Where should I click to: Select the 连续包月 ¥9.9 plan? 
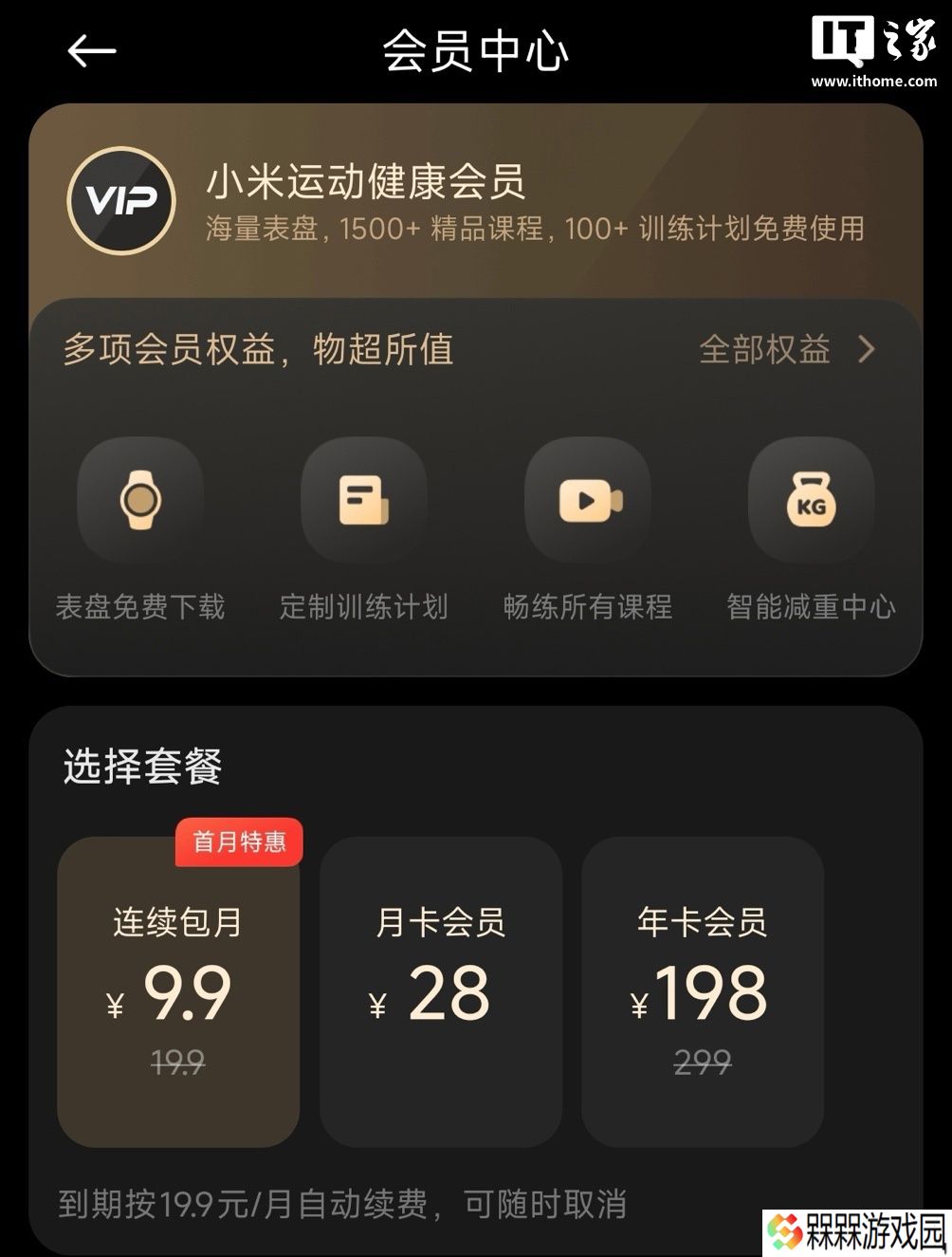[x=178, y=991]
